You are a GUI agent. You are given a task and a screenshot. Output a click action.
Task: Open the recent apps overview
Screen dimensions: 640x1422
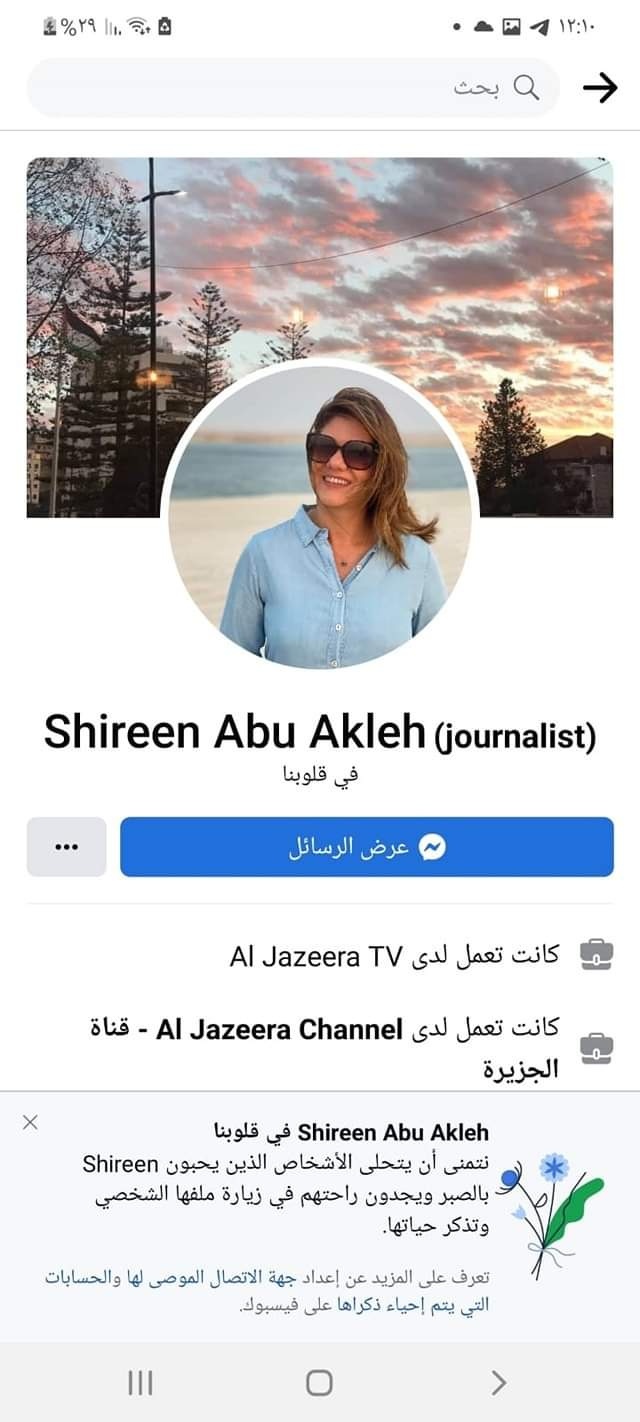coord(140,1383)
